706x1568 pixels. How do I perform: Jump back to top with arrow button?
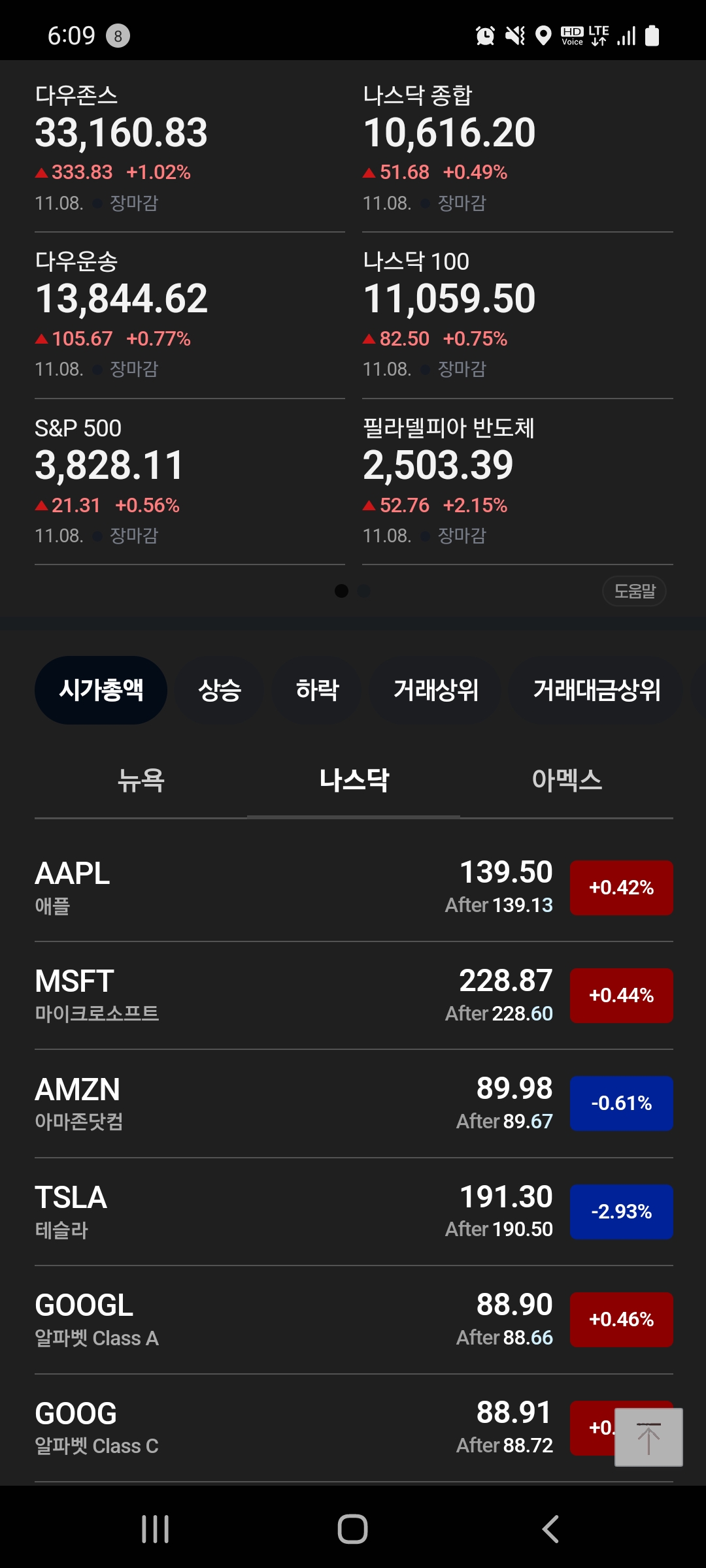pos(648,1437)
